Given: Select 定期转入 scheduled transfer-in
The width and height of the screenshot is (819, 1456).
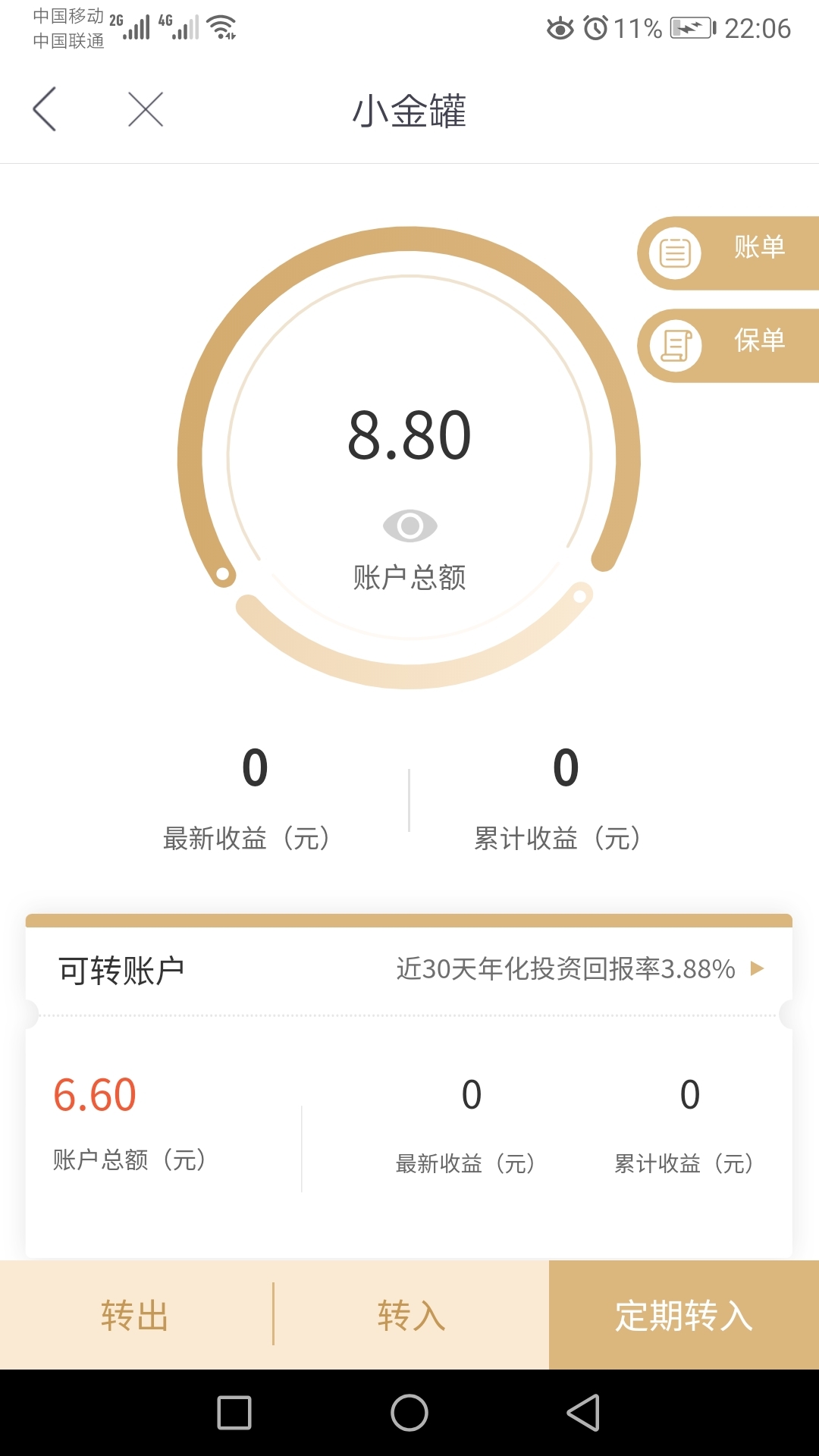Looking at the screenshot, I should 684,1315.
